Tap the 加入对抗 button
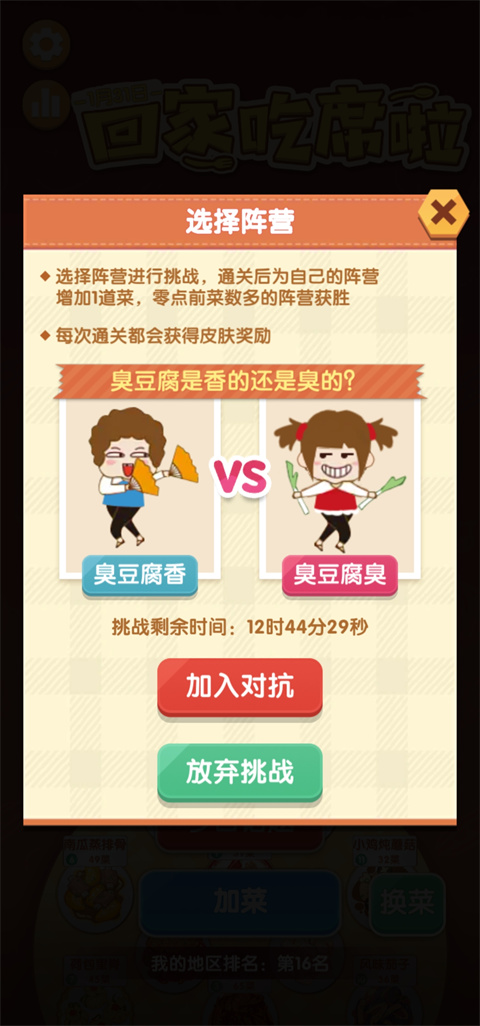Viewport: 480px width, 1026px height. coord(240,687)
